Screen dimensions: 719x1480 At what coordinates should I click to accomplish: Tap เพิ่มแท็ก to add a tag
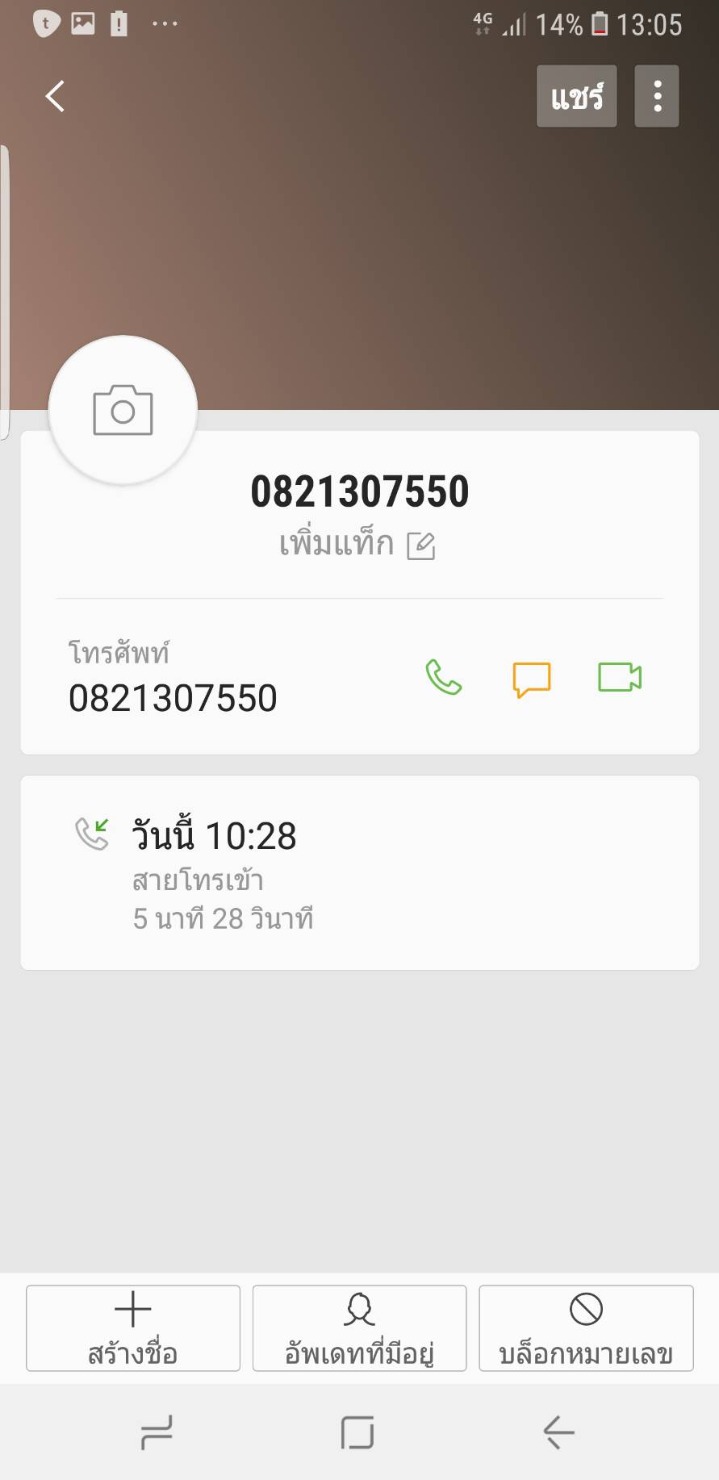(357, 545)
